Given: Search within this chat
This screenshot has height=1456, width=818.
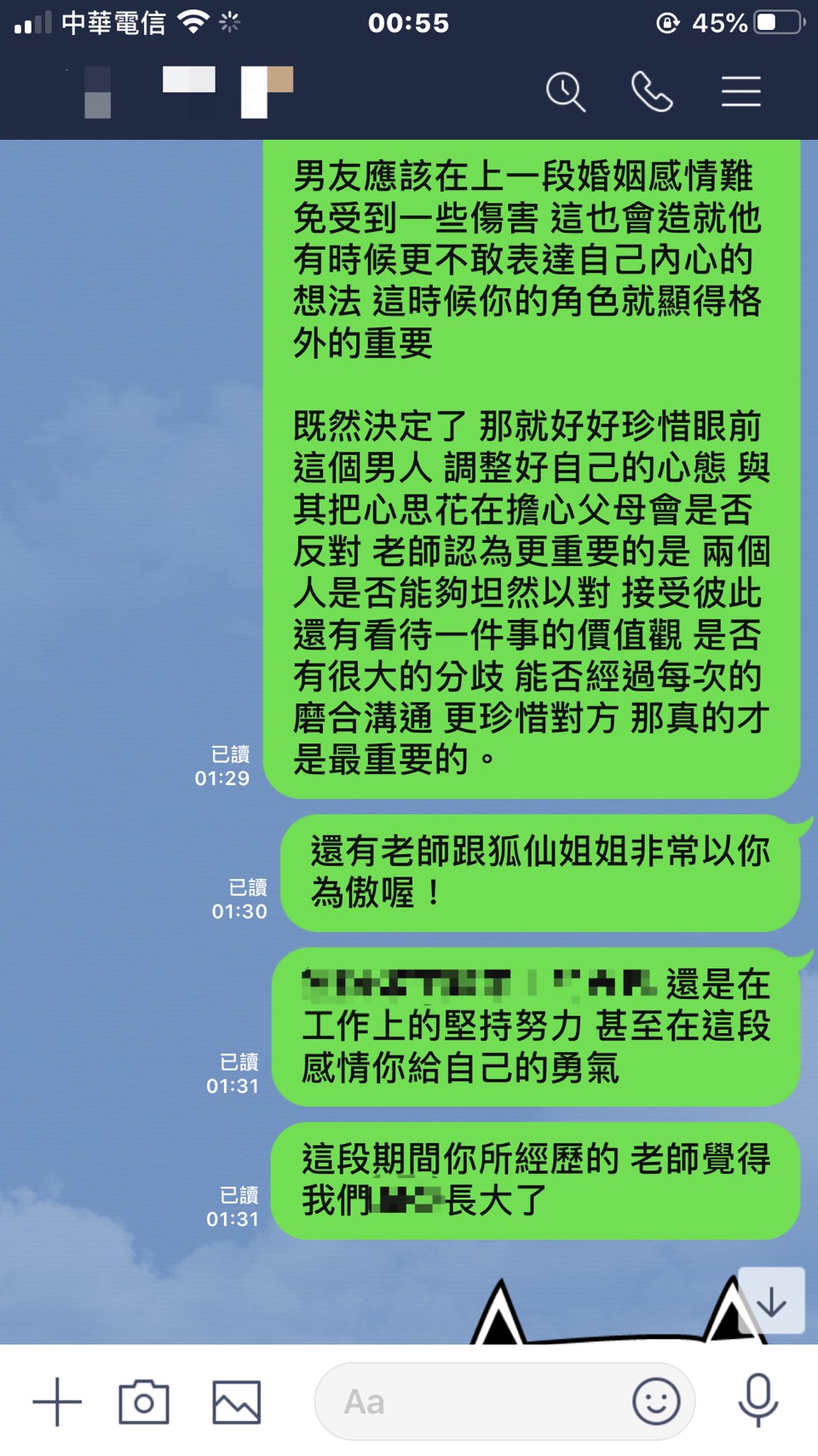Looking at the screenshot, I should click(x=566, y=92).
